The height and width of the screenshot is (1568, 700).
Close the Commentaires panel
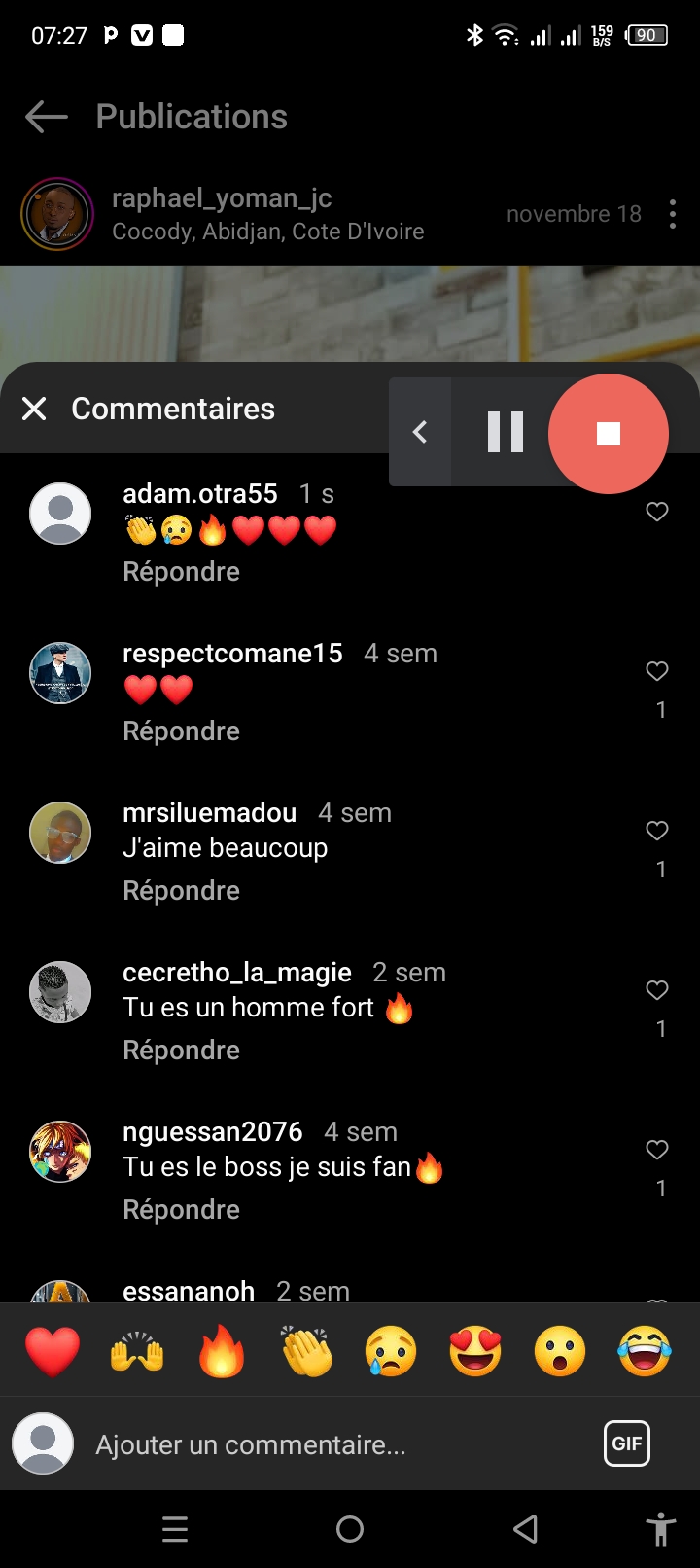click(x=34, y=409)
